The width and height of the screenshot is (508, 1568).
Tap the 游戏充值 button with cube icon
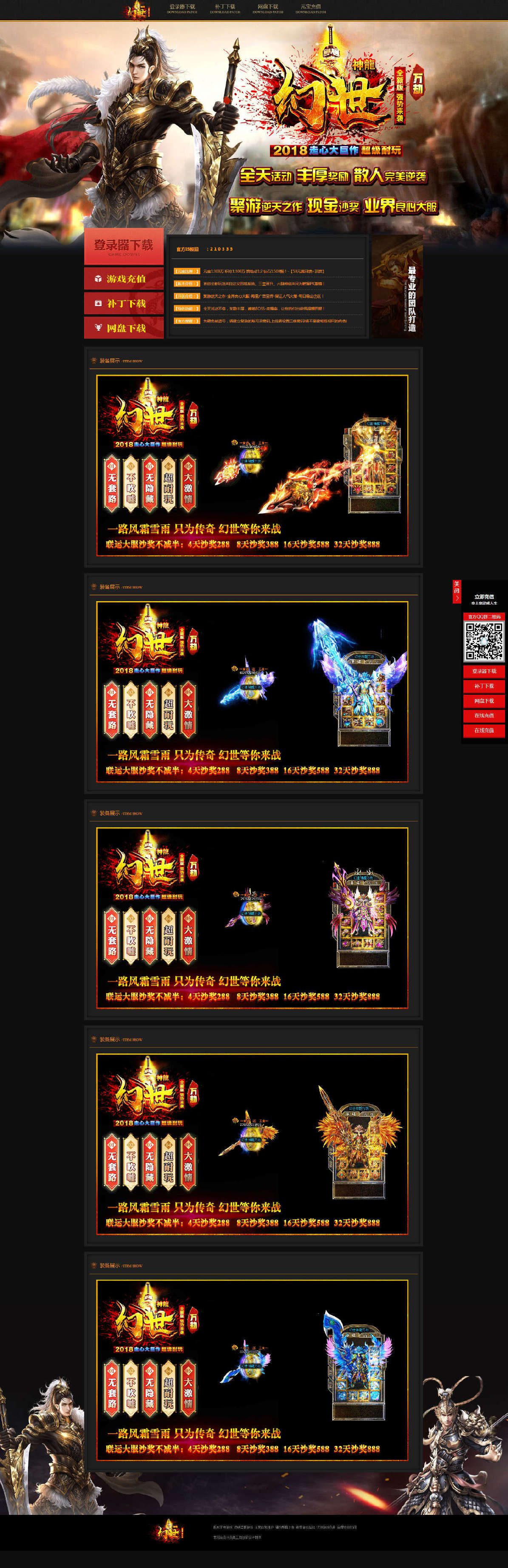[124, 279]
